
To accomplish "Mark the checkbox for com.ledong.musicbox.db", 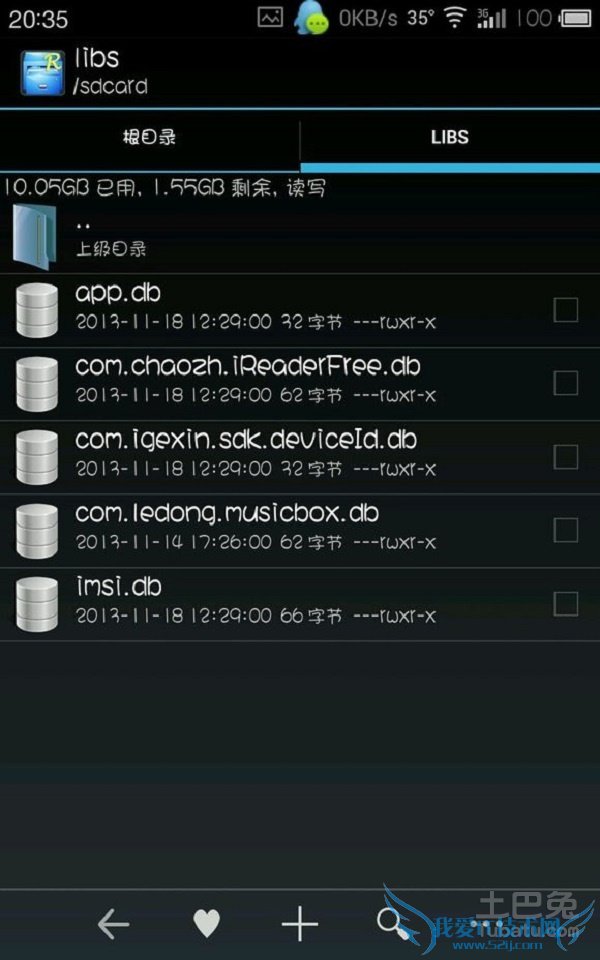I will (566, 529).
